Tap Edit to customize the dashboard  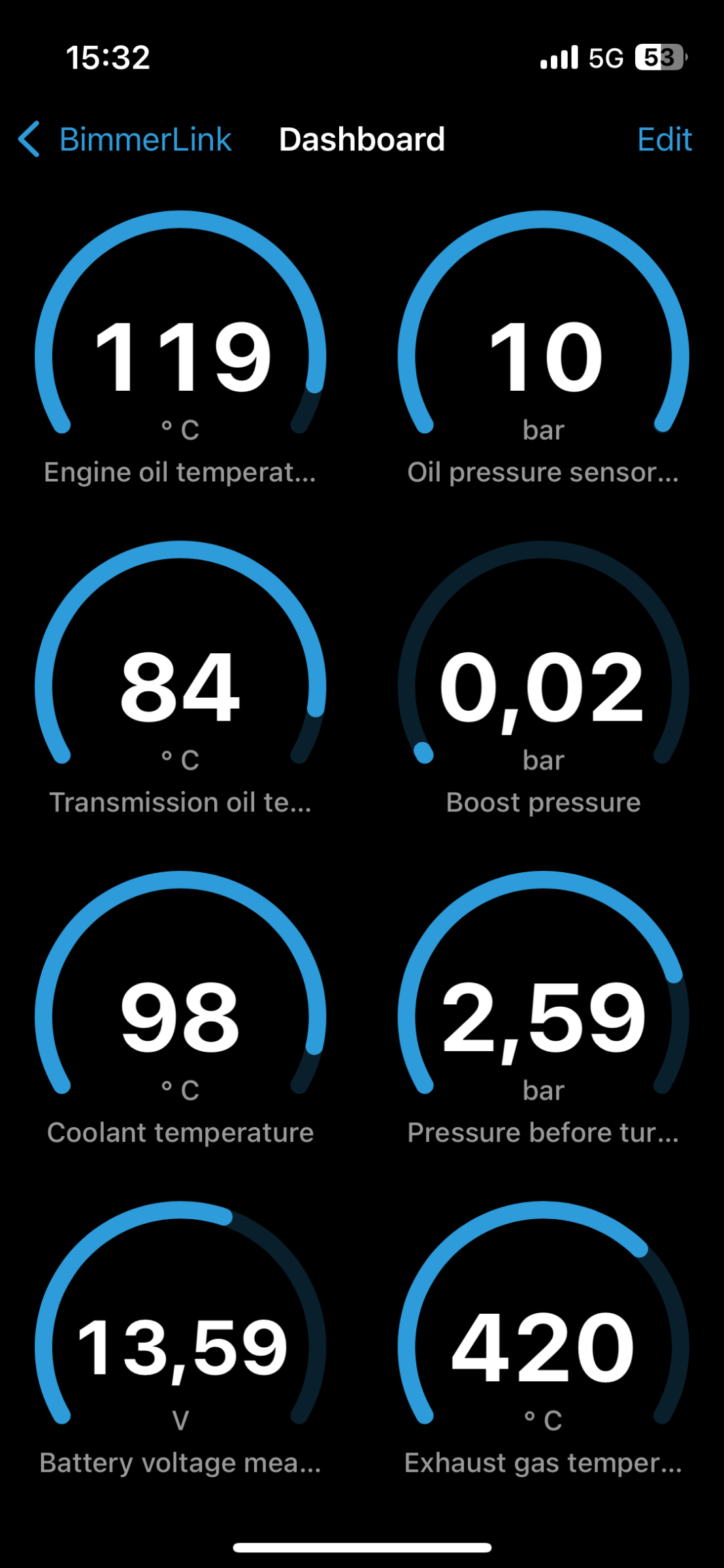(664, 139)
